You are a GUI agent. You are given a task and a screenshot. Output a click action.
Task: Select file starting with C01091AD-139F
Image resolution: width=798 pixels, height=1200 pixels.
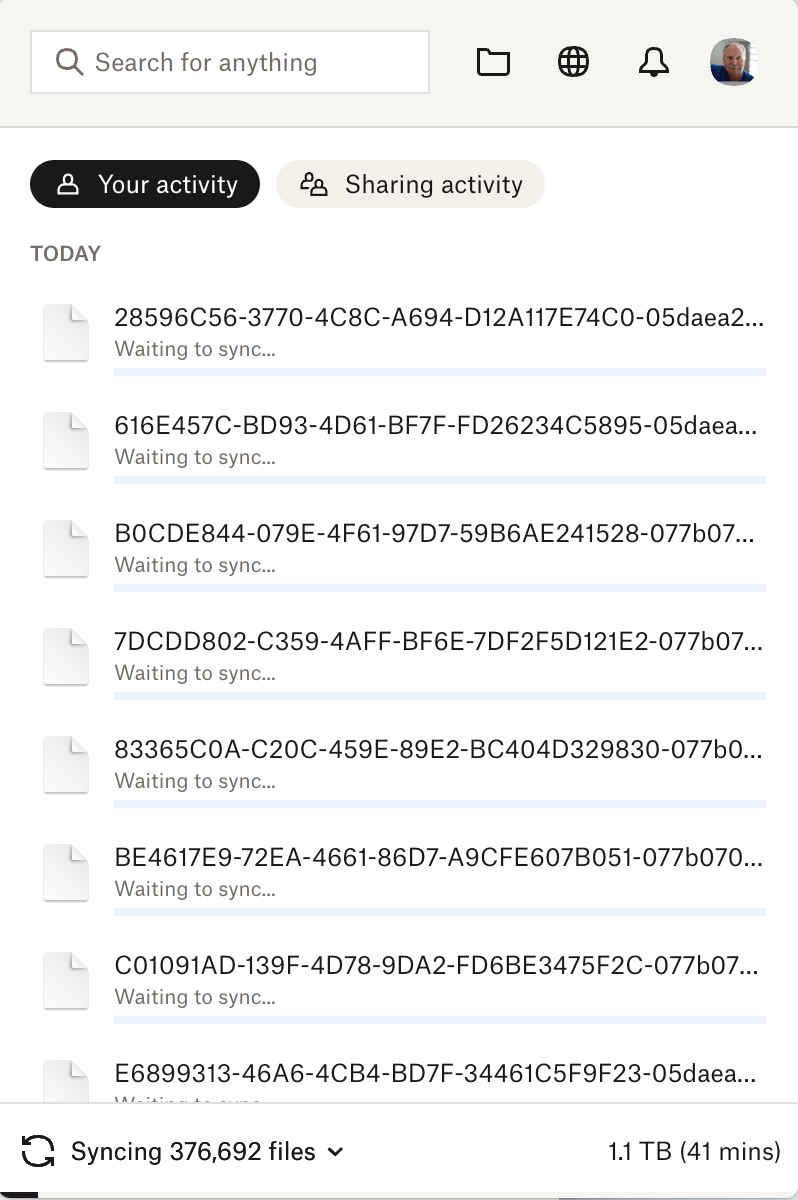(x=436, y=967)
